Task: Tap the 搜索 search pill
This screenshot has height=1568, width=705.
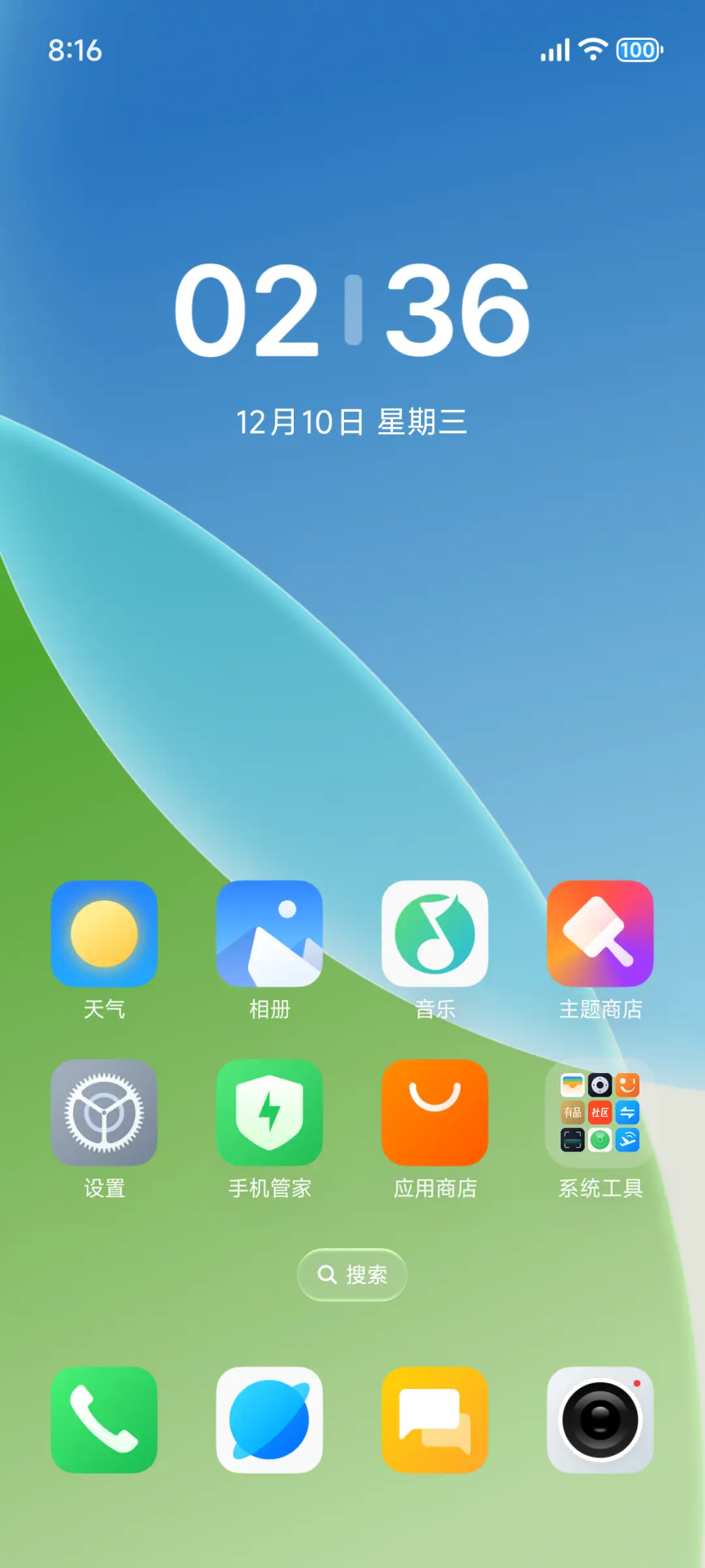Action: [352, 1274]
